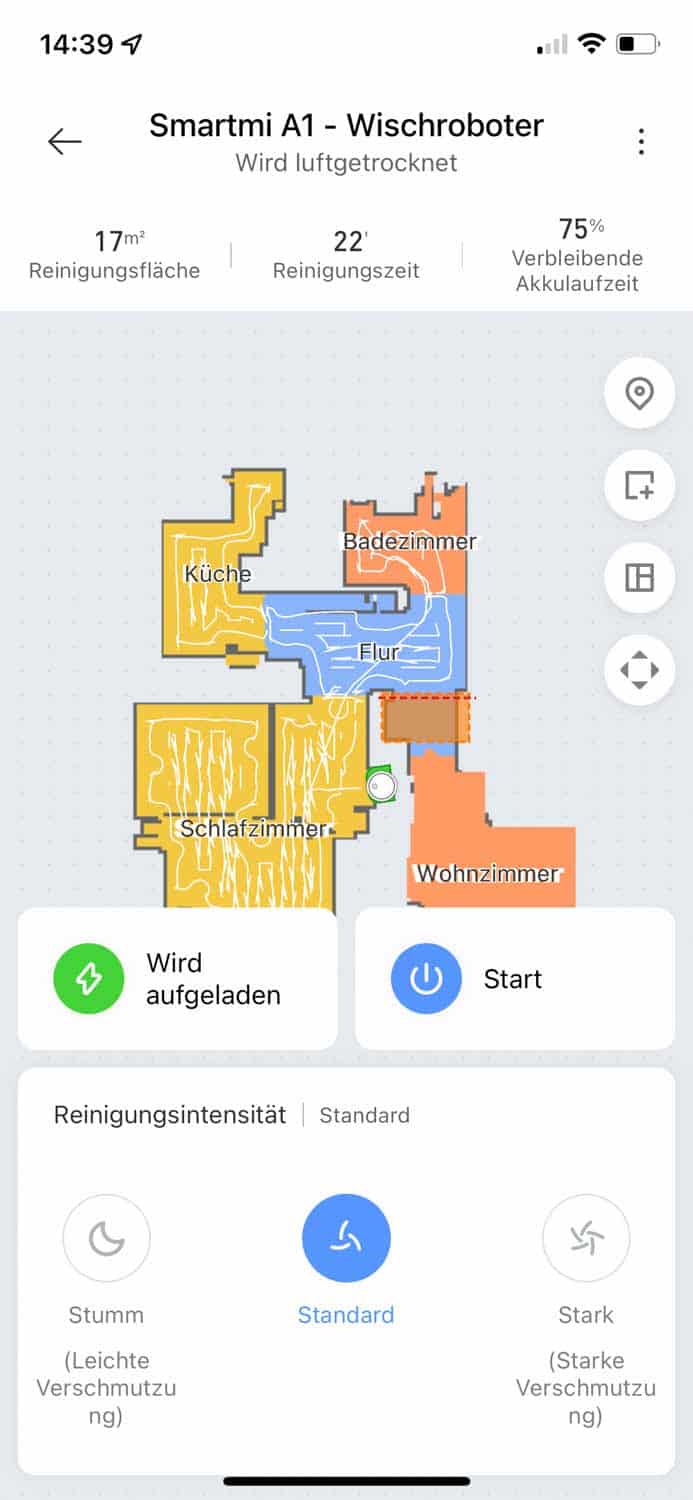
Task: Select Stark cleaning intensity
Action: pyautogui.click(x=586, y=1239)
